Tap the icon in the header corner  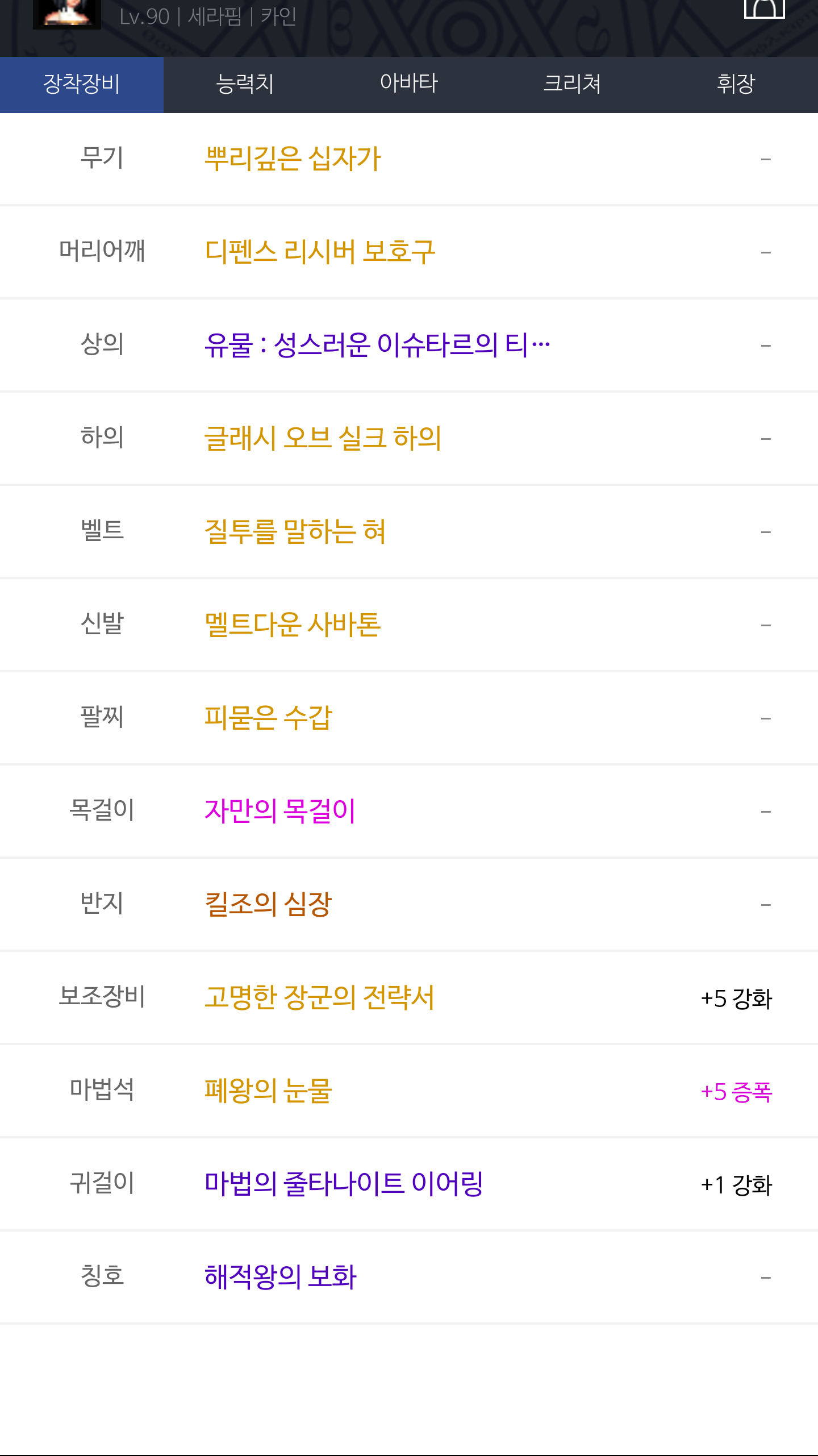point(765,8)
